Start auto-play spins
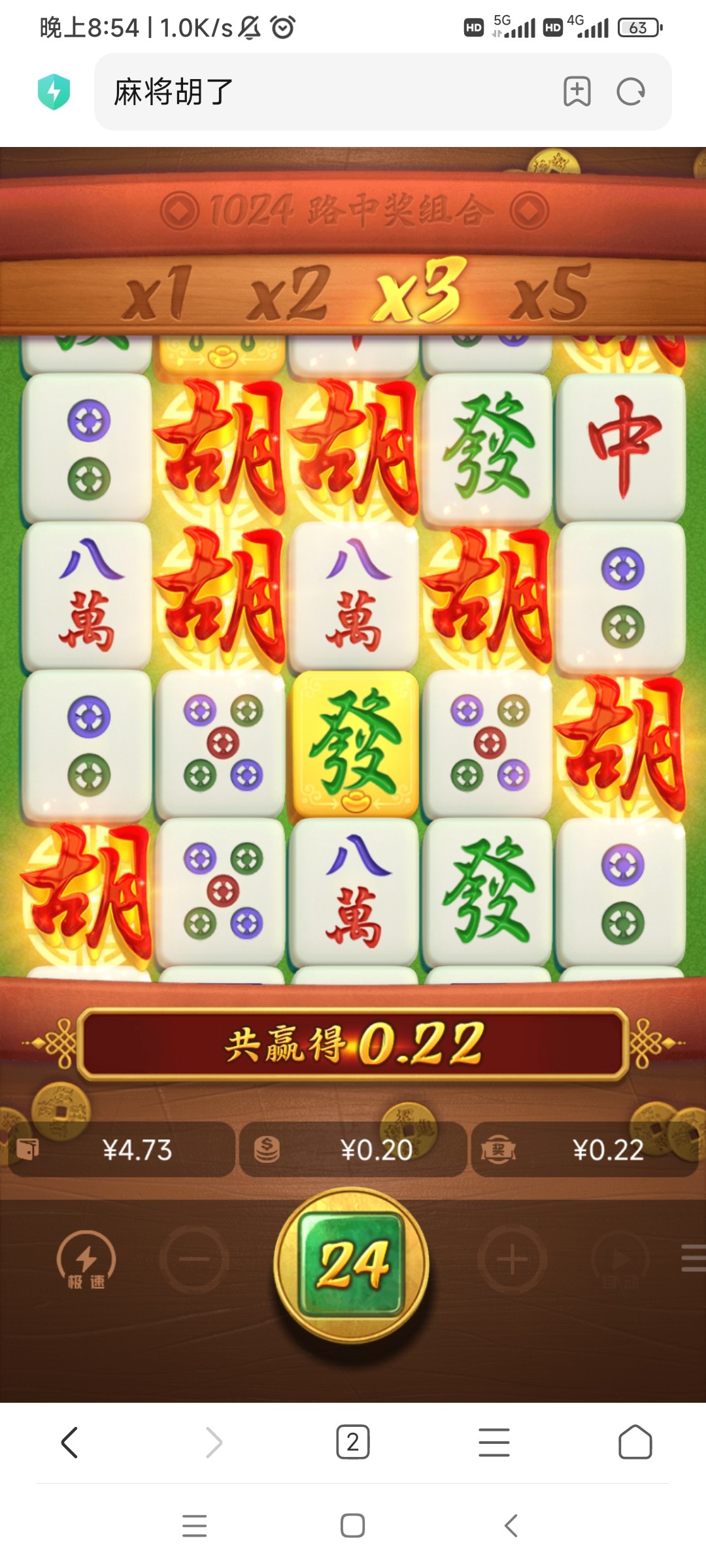This screenshot has width=706, height=1568. [620, 1259]
